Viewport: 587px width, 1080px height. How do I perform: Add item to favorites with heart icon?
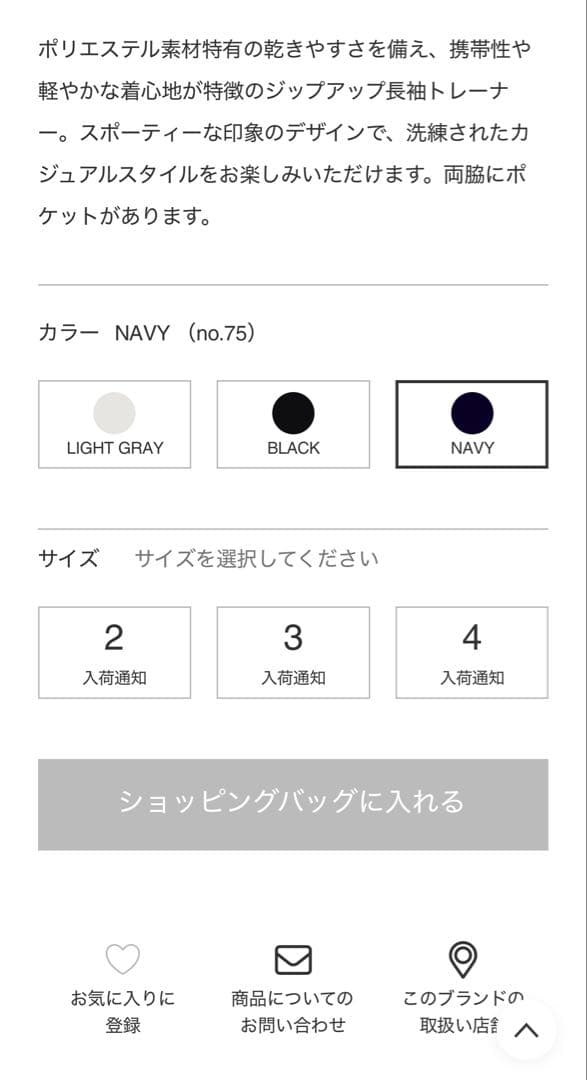pos(123,988)
